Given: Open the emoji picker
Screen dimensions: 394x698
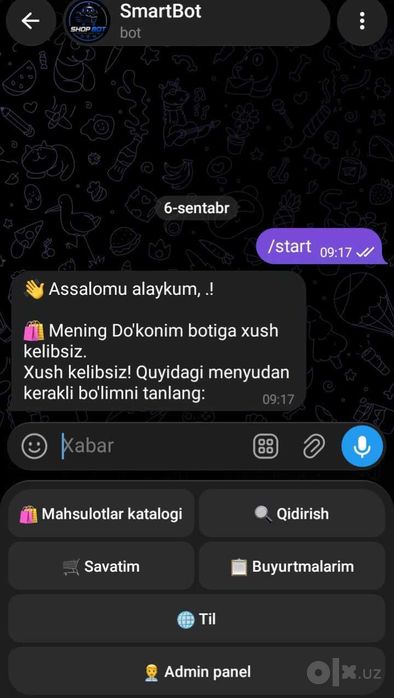Looking at the screenshot, I should (x=34, y=446).
